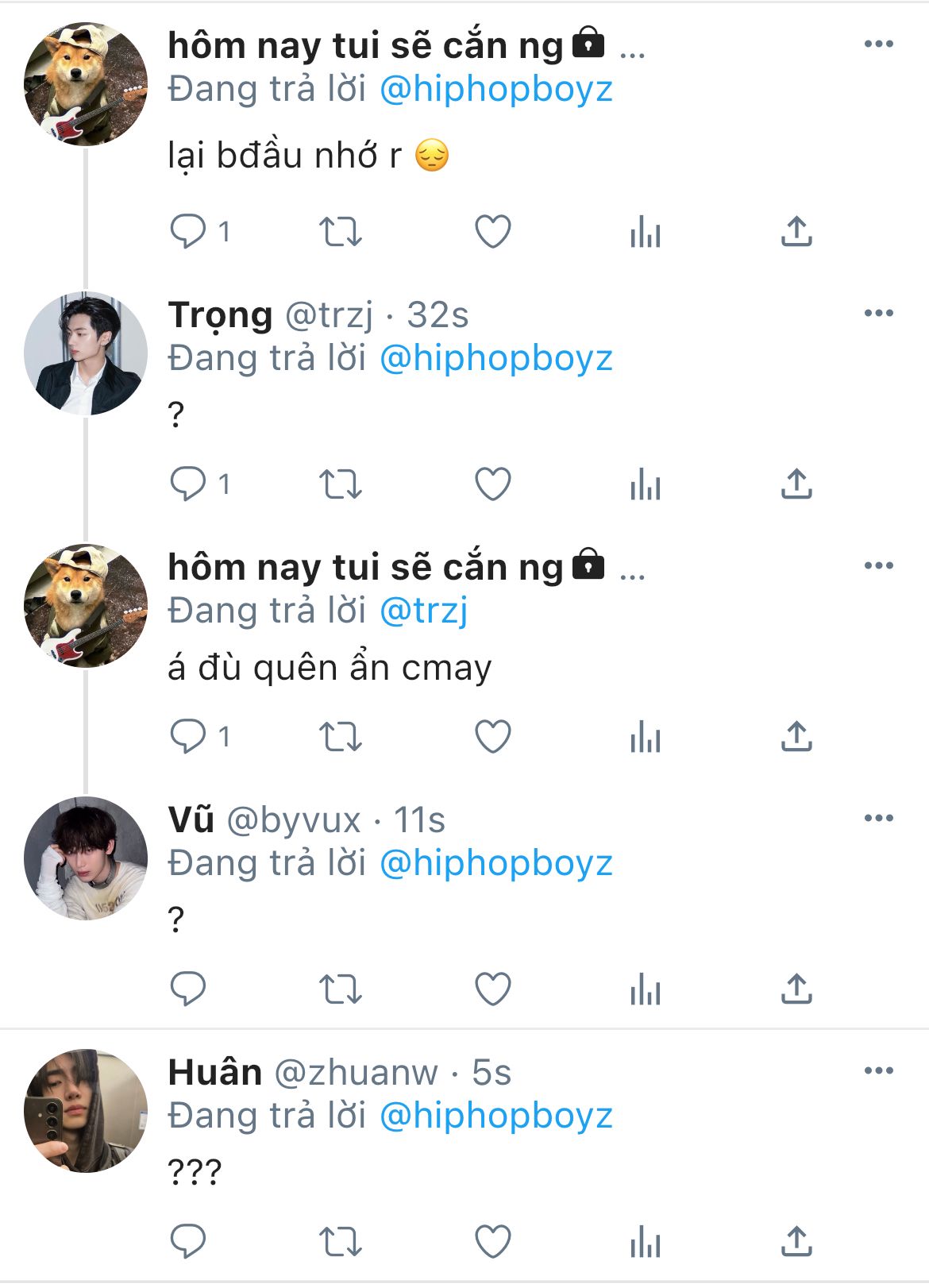
Task: View analytics of Trọng's reply
Action: click(645, 484)
